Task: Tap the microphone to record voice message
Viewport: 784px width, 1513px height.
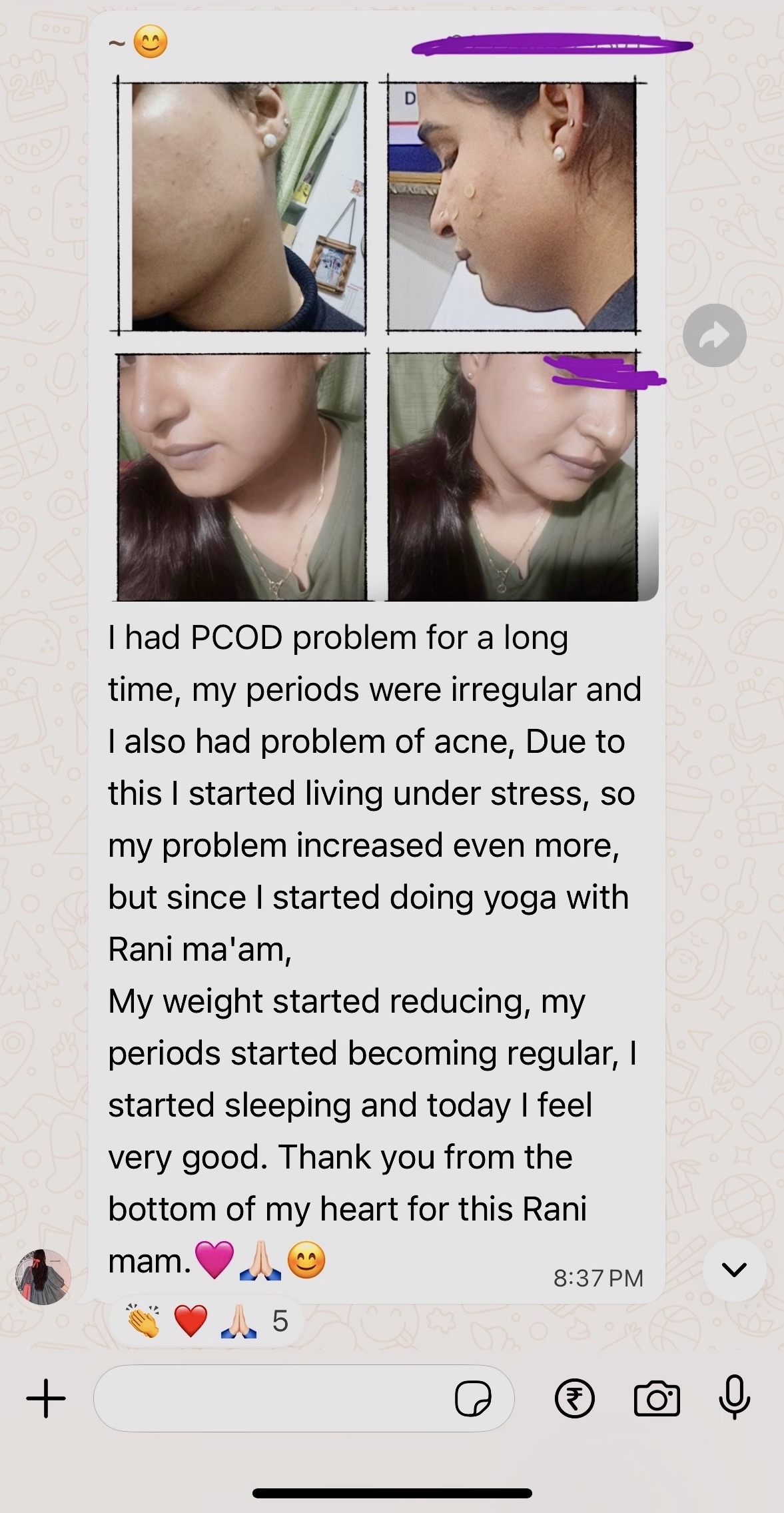Action: (x=734, y=1397)
